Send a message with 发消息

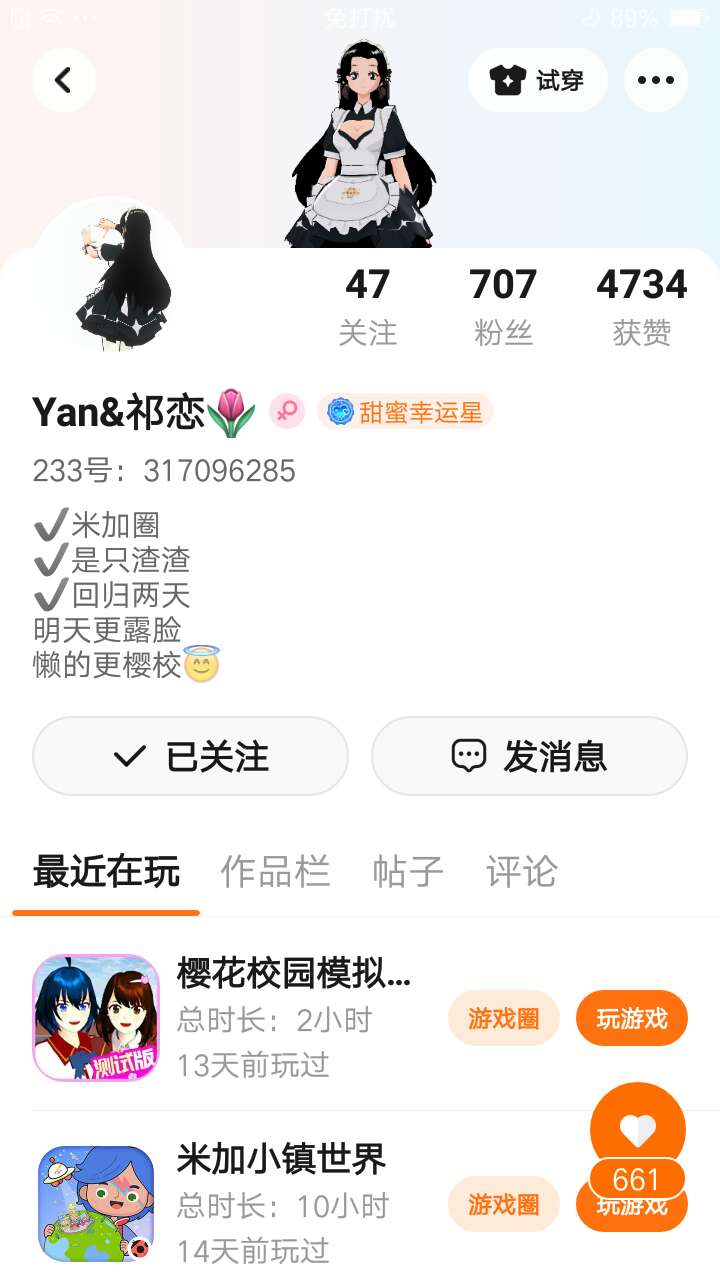(529, 756)
